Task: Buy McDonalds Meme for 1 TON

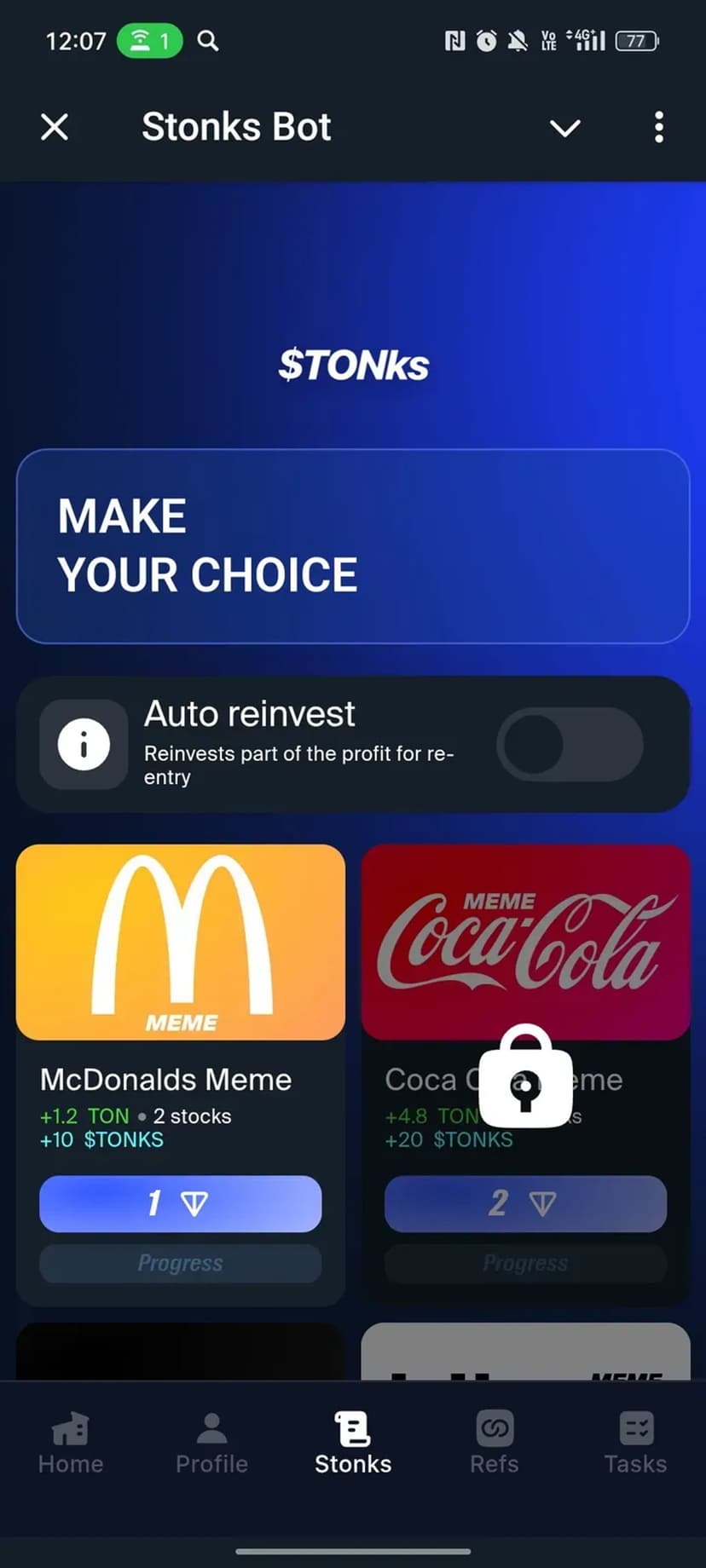Action: (181, 1203)
